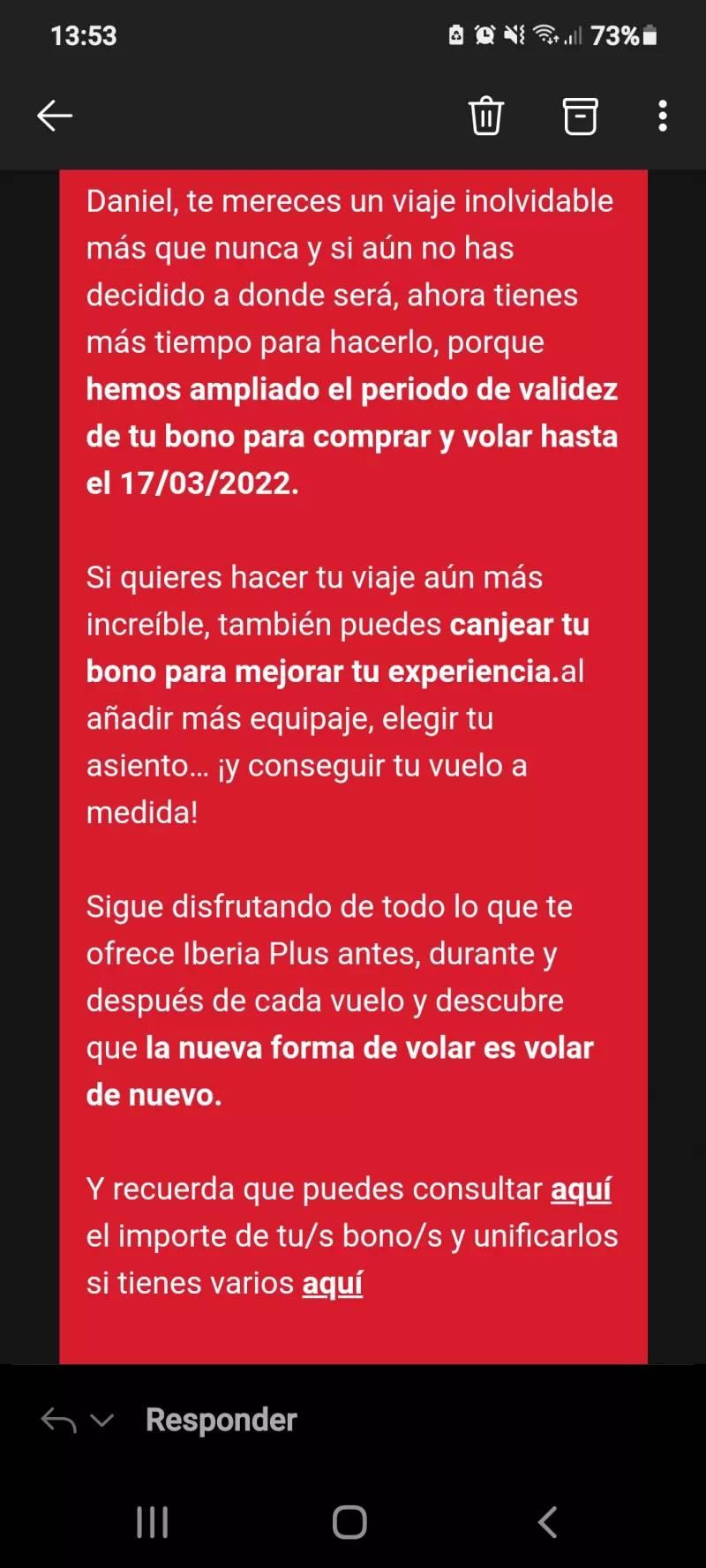Screen dimensions: 706x1568
Task: Open the three-dot overflow menu
Action: coord(662,116)
